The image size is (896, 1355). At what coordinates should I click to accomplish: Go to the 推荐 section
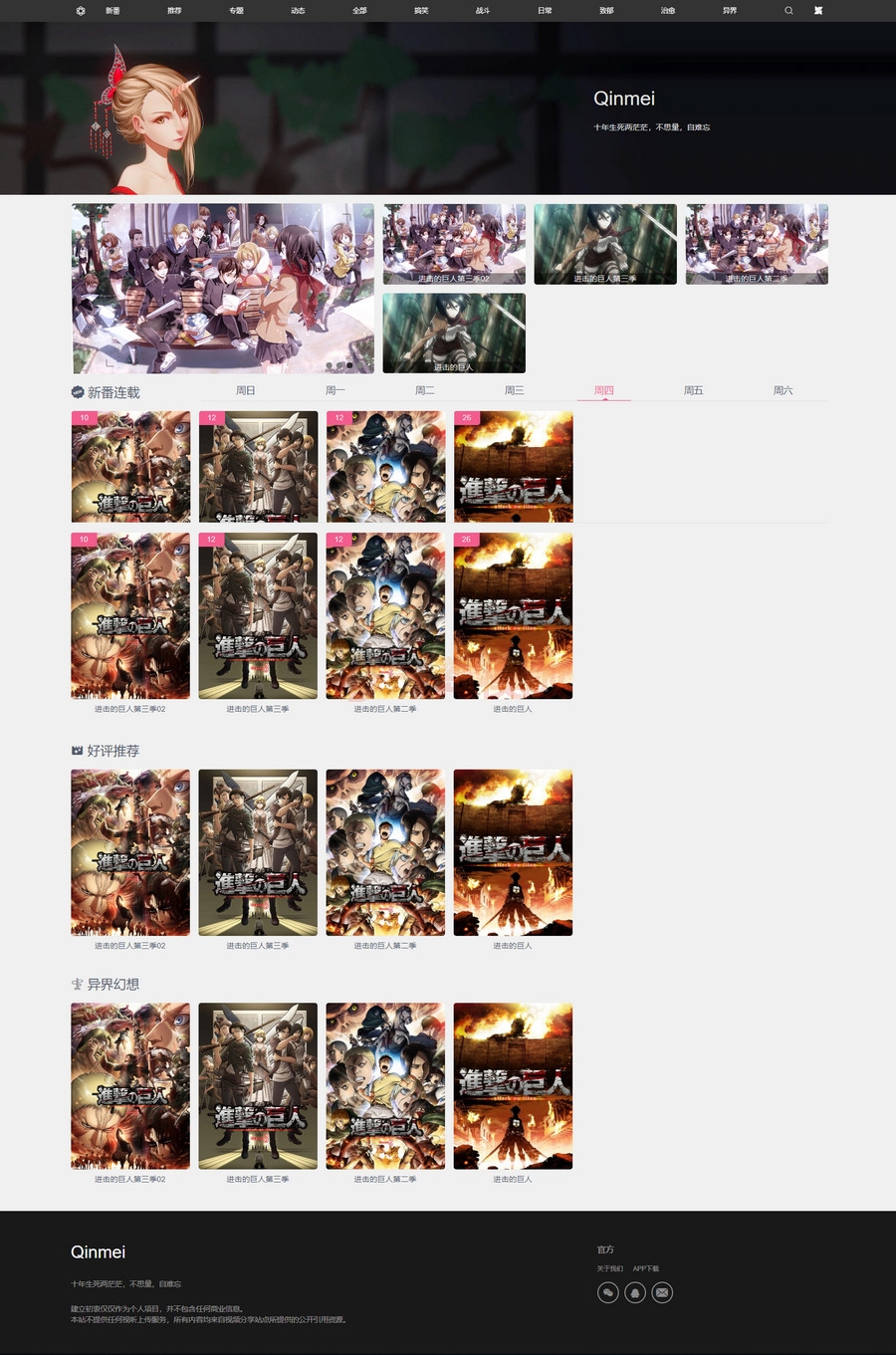[174, 11]
